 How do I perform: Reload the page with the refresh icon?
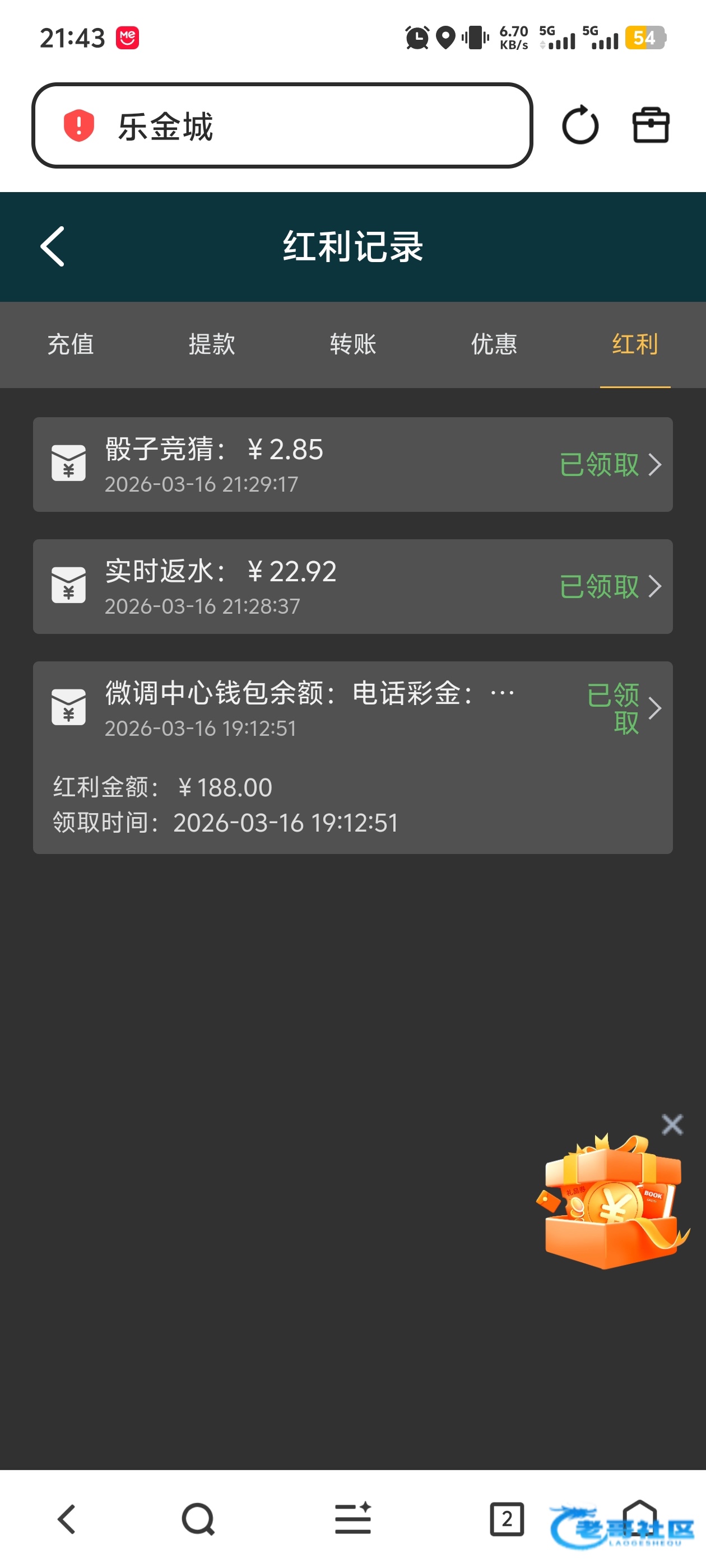tap(579, 126)
